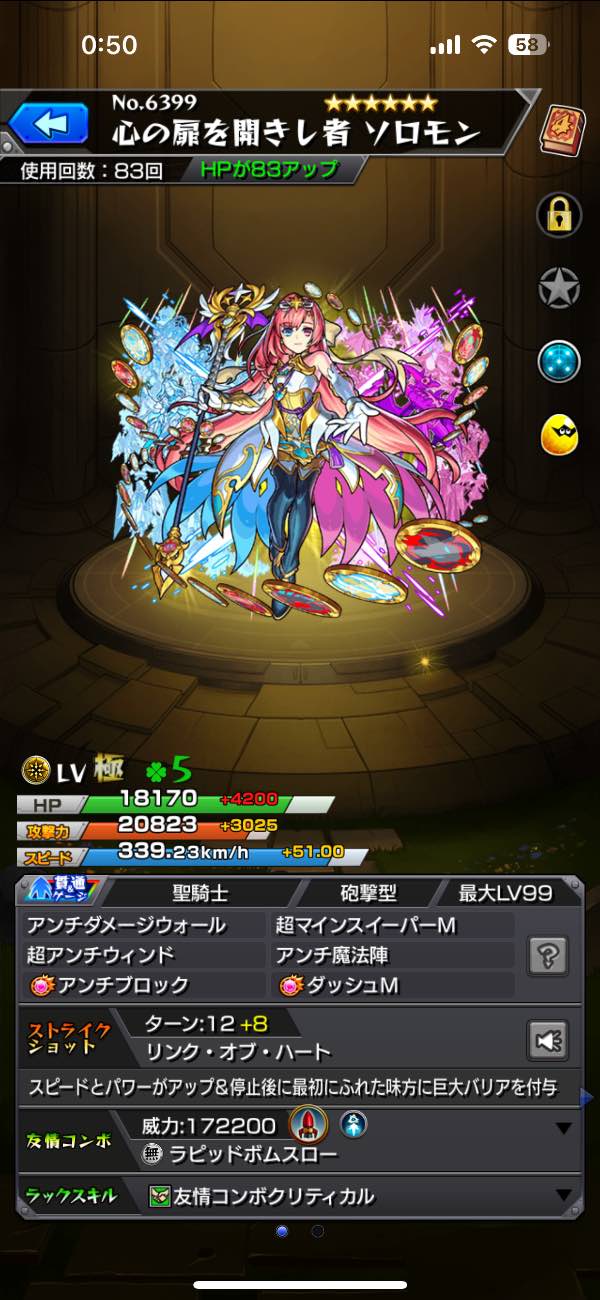Image resolution: width=600 pixels, height=1300 pixels.
Task: Tap the blue orb icon
Action: 559,361
